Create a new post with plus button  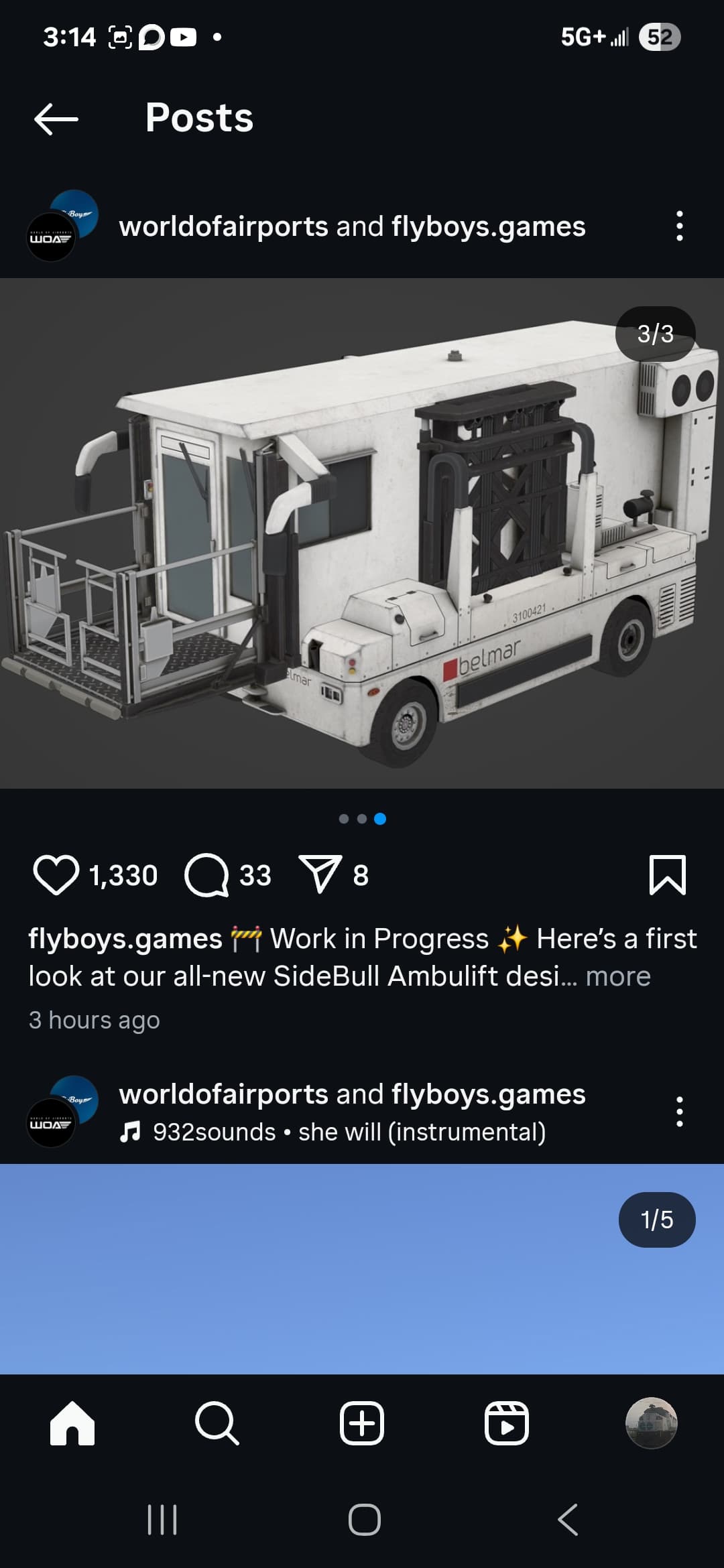click(362, 1423)
